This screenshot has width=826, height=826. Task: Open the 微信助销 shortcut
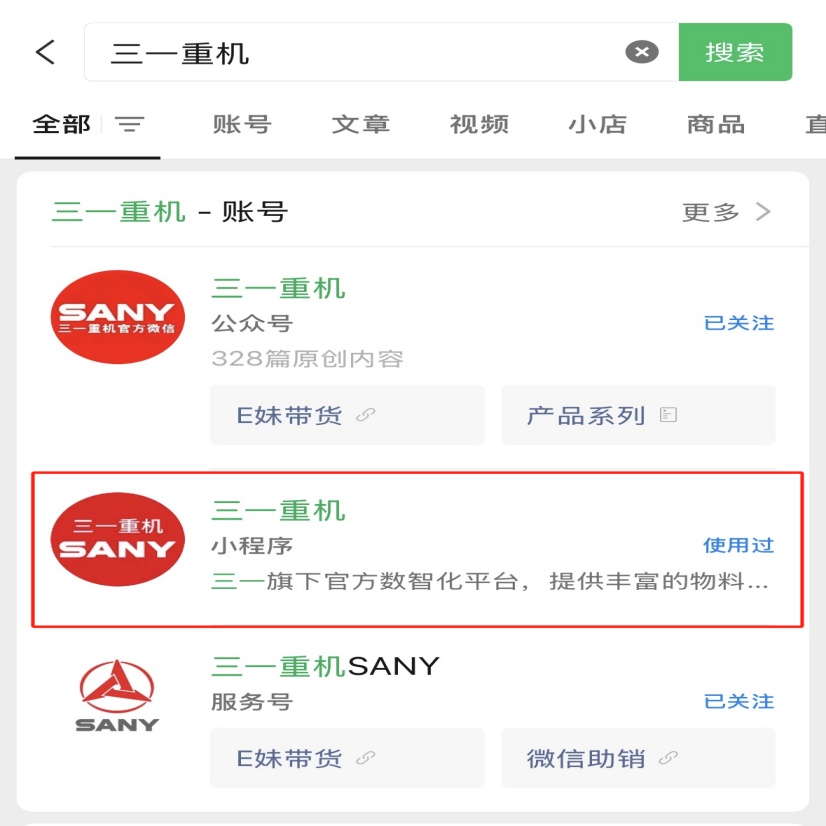click(x=638, y=758)
